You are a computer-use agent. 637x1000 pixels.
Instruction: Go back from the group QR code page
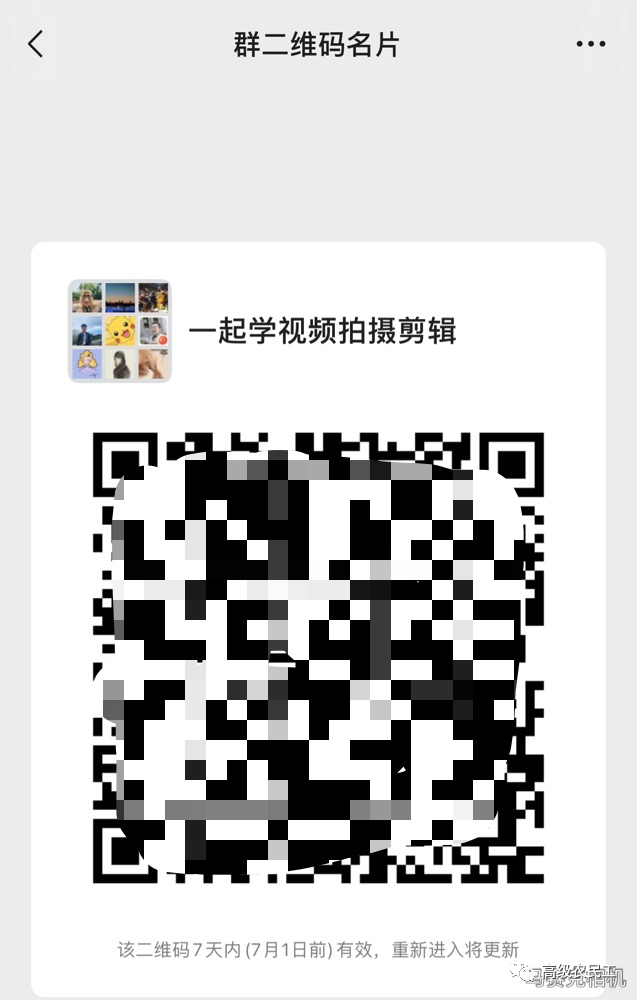(36, 44)
